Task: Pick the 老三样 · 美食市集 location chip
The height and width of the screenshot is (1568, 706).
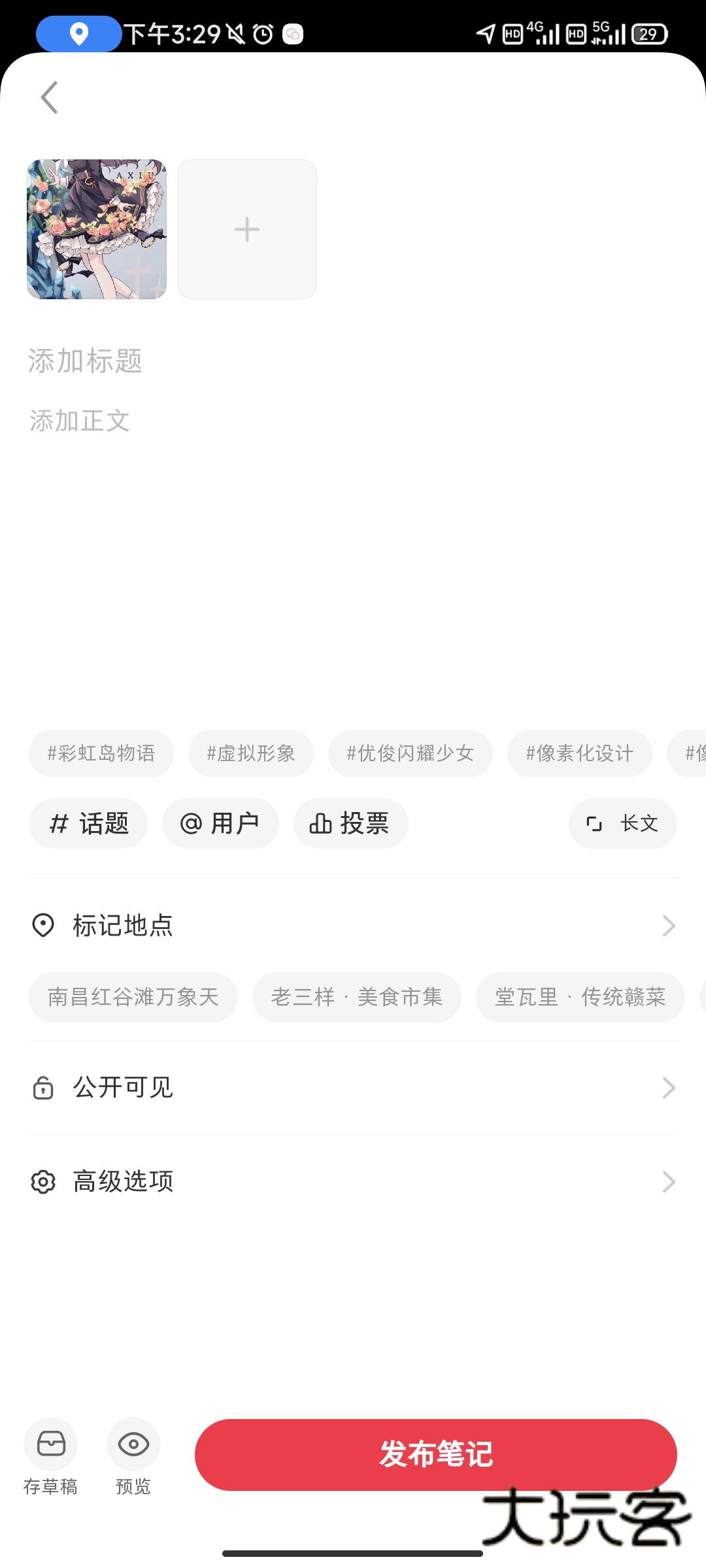Action: (356, 997)
